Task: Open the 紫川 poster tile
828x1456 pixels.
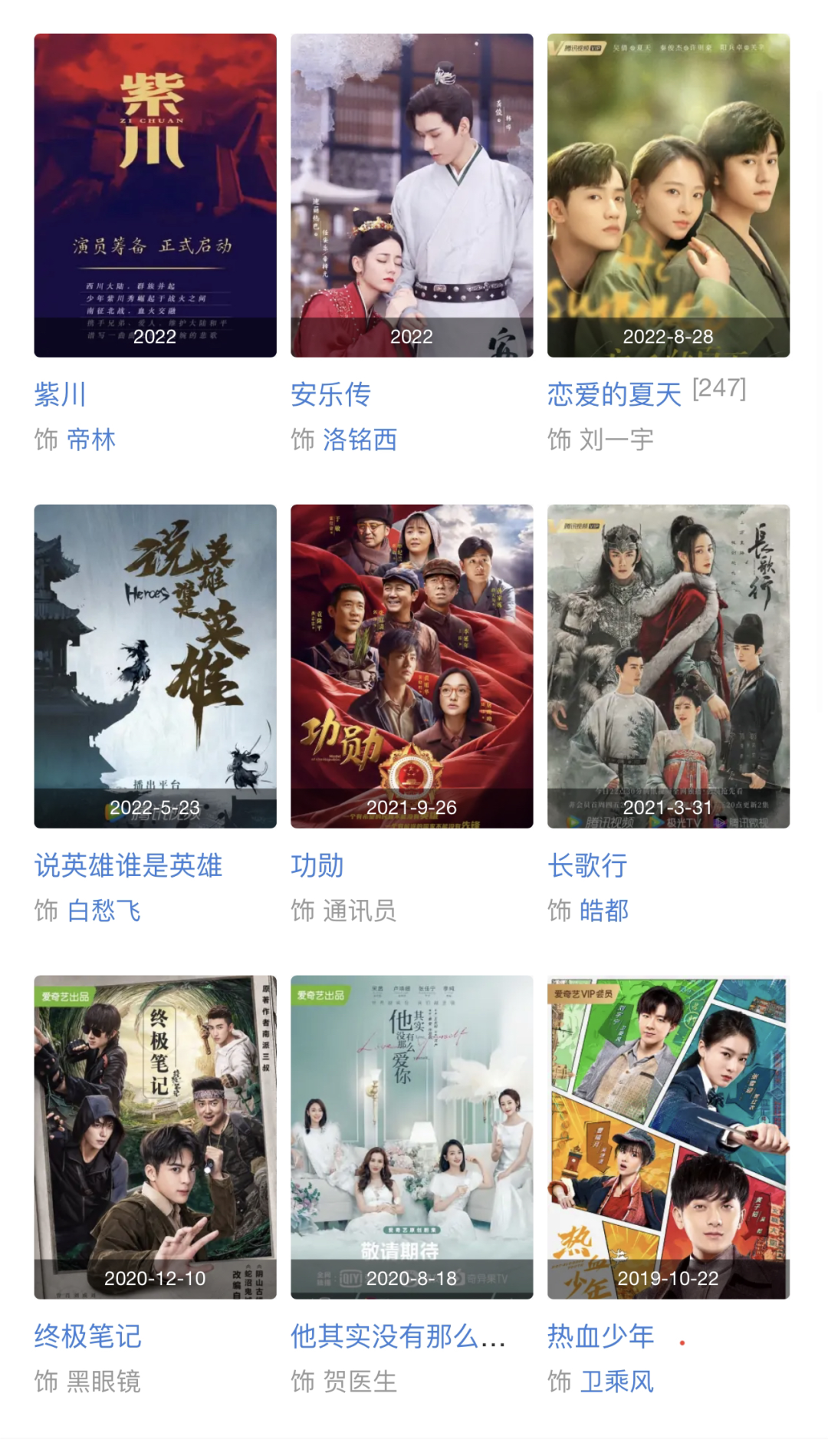Action: pyautogui.click(x=155, y=195)
